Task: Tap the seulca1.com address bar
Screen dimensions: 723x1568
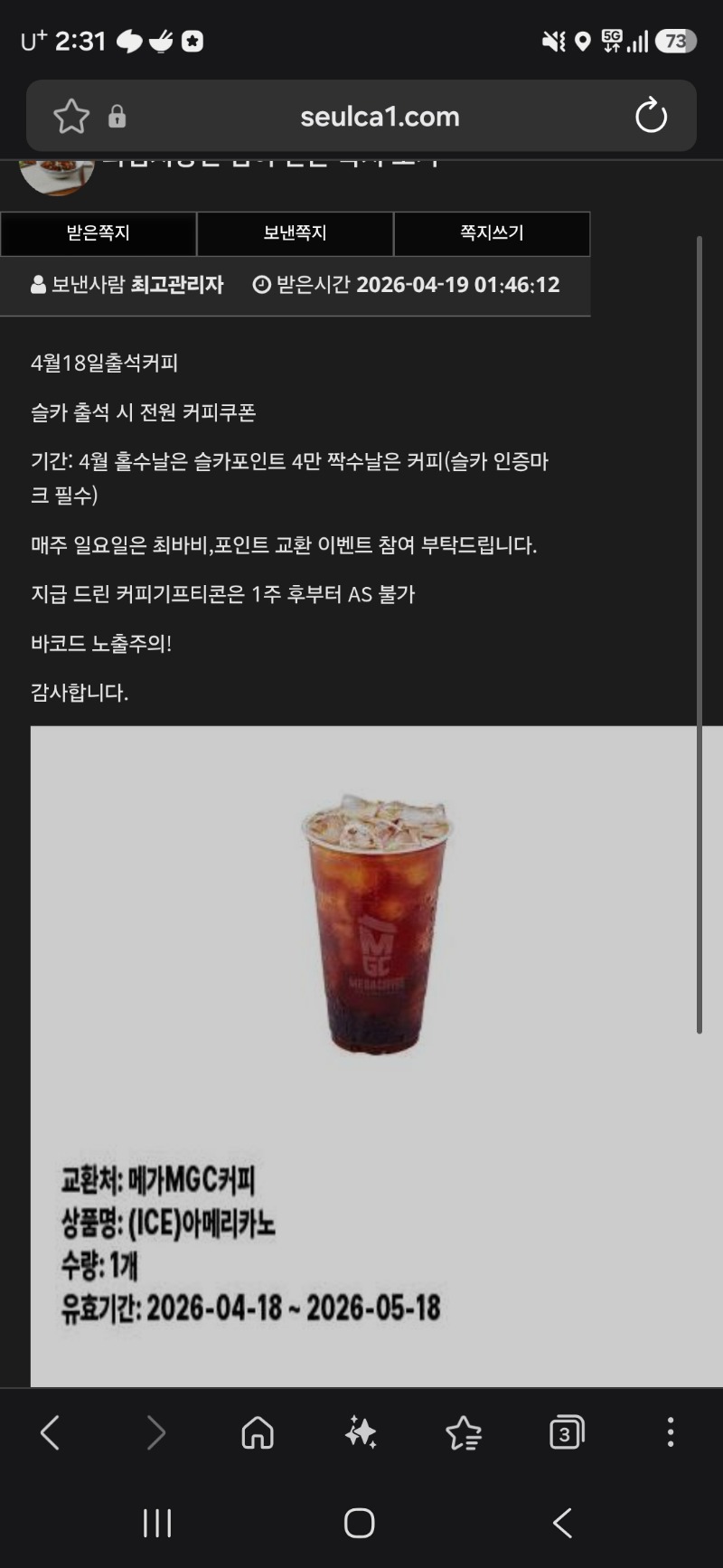Action: pos(380,117)
